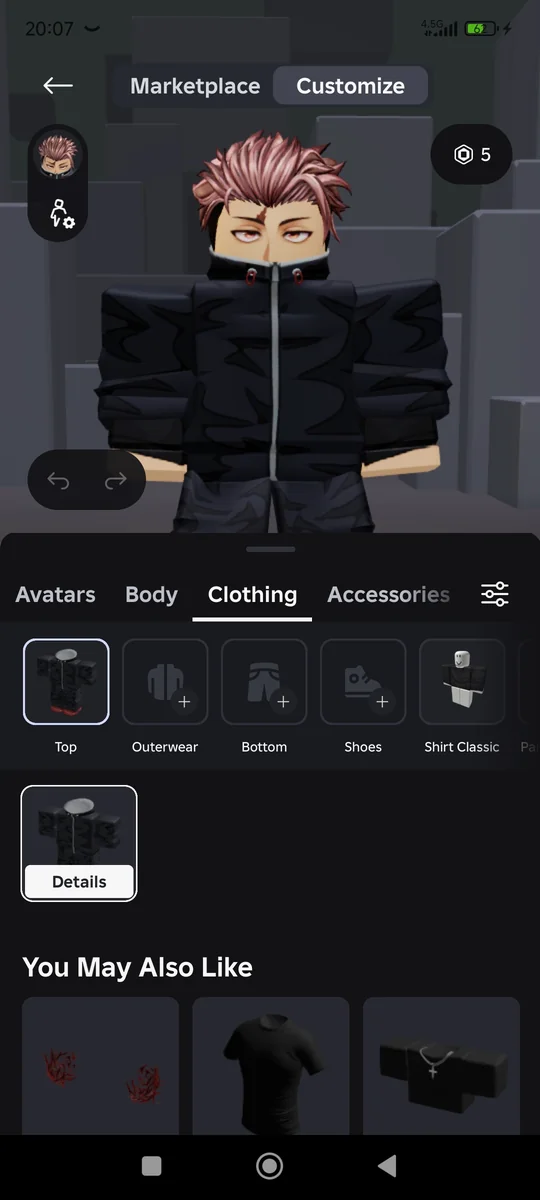Add an Outerwear item
The image size is (540, 1200).
click(165, 682)
